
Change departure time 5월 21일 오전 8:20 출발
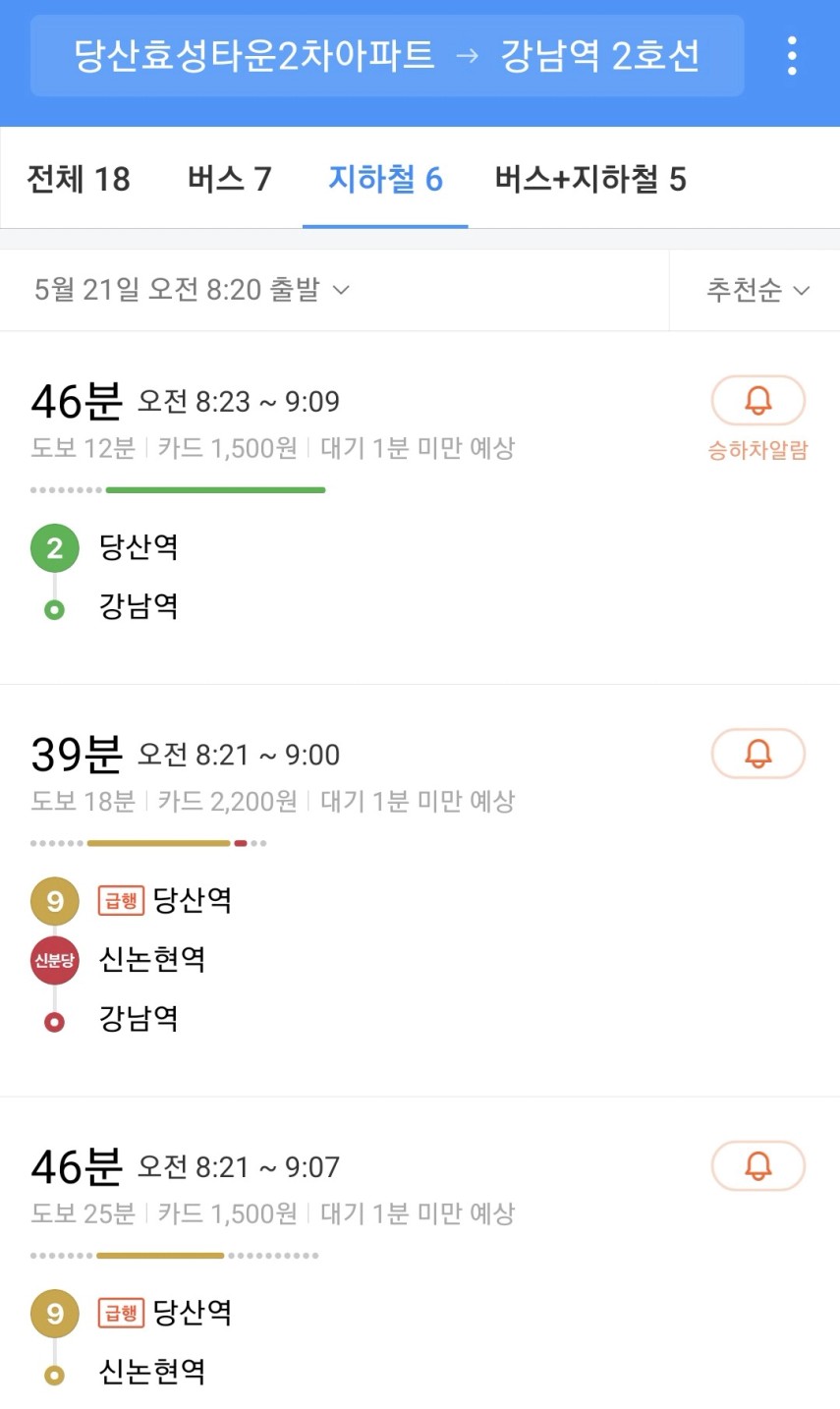point(193,290)
